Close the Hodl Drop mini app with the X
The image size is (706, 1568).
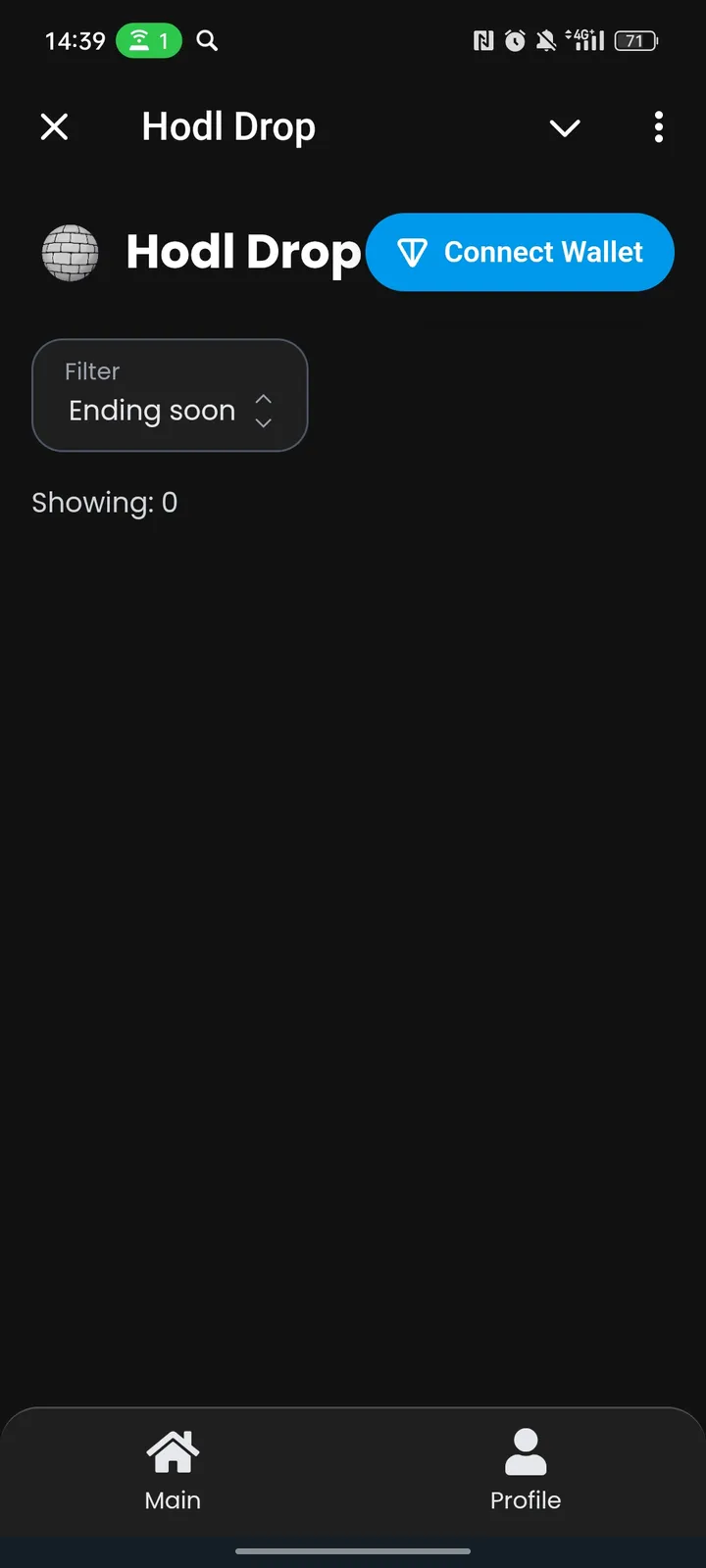(54, 126)
